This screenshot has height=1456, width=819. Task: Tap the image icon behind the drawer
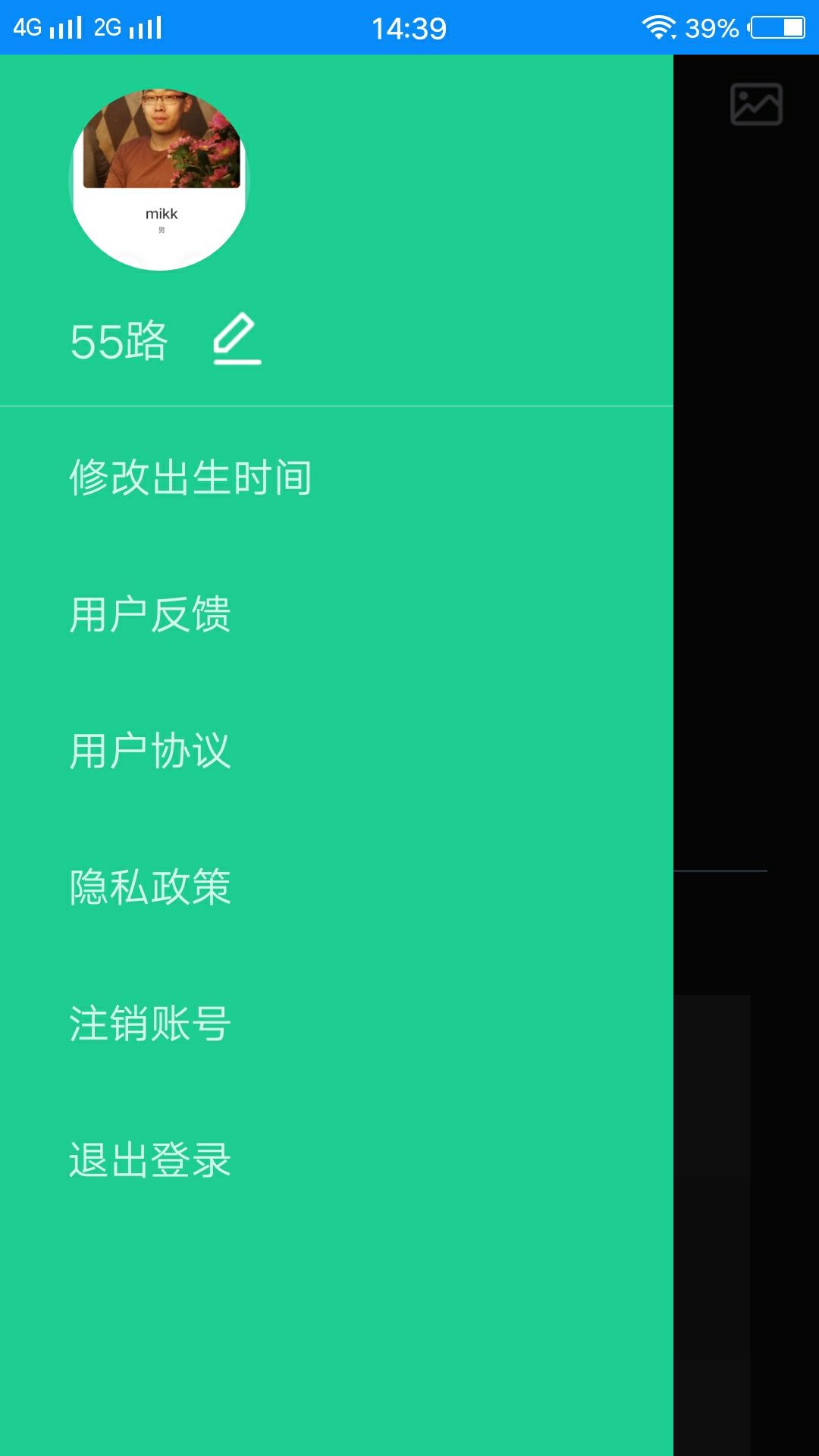point(756,104)
